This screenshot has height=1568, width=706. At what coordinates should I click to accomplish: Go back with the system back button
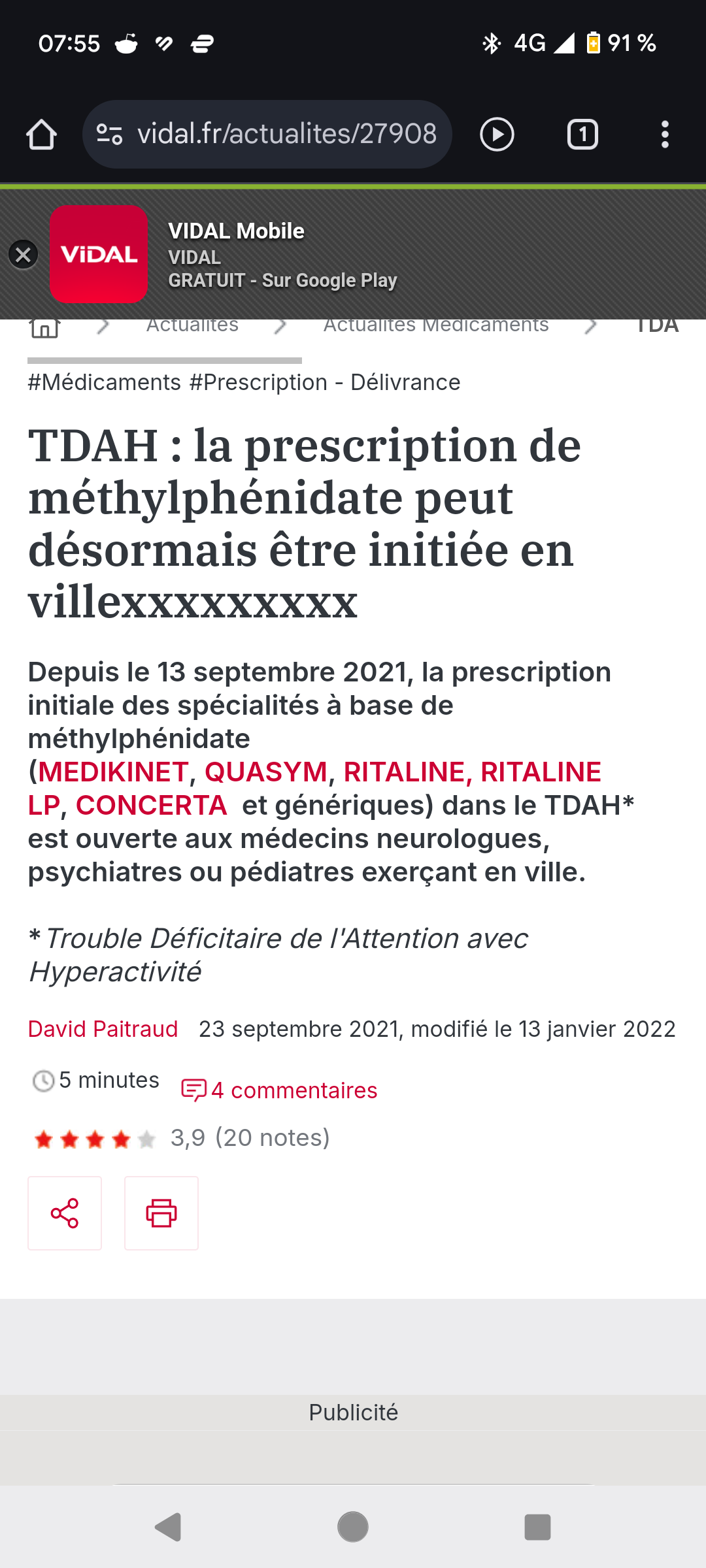[168, 1527]
